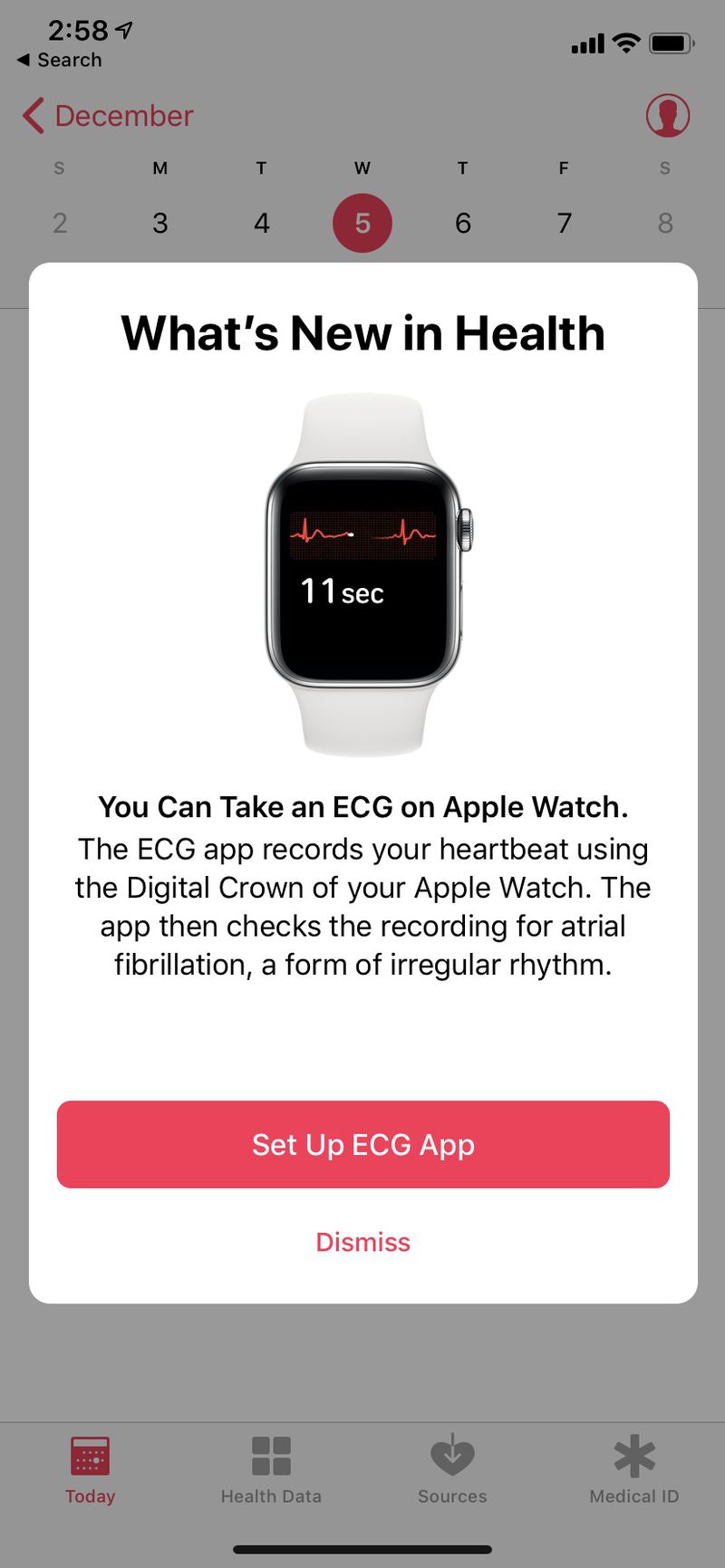Switch to the Sources tab
This screenshot has height=1568, width=725.
[x=452, y=1469]
